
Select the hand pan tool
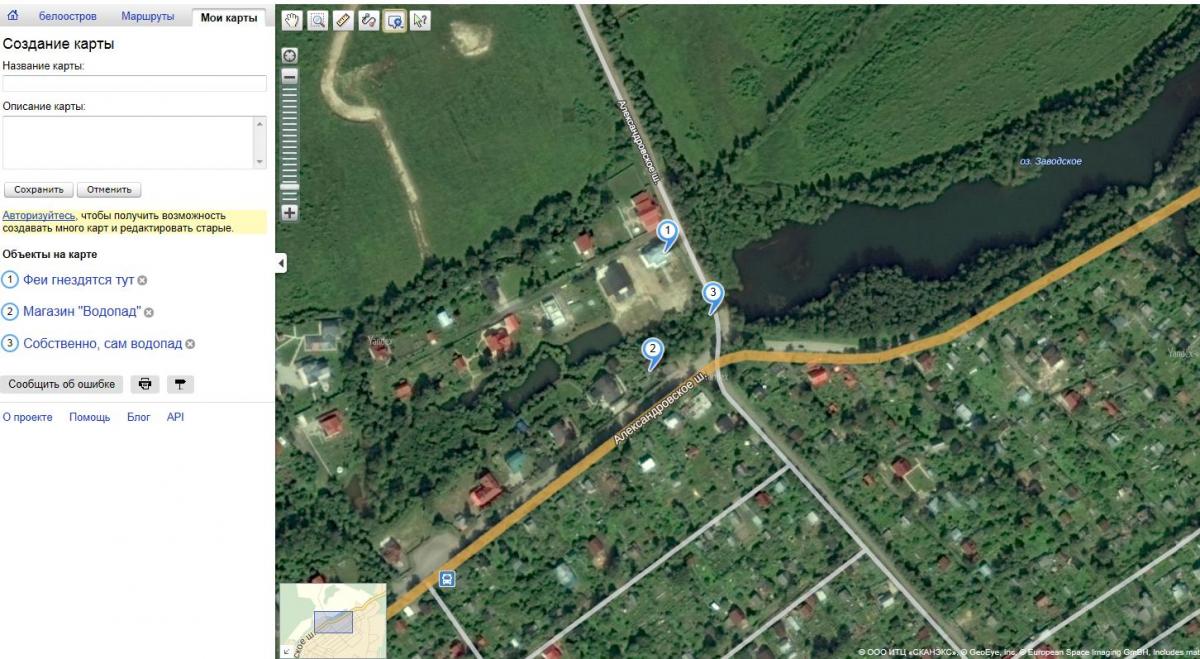(292, 20)
